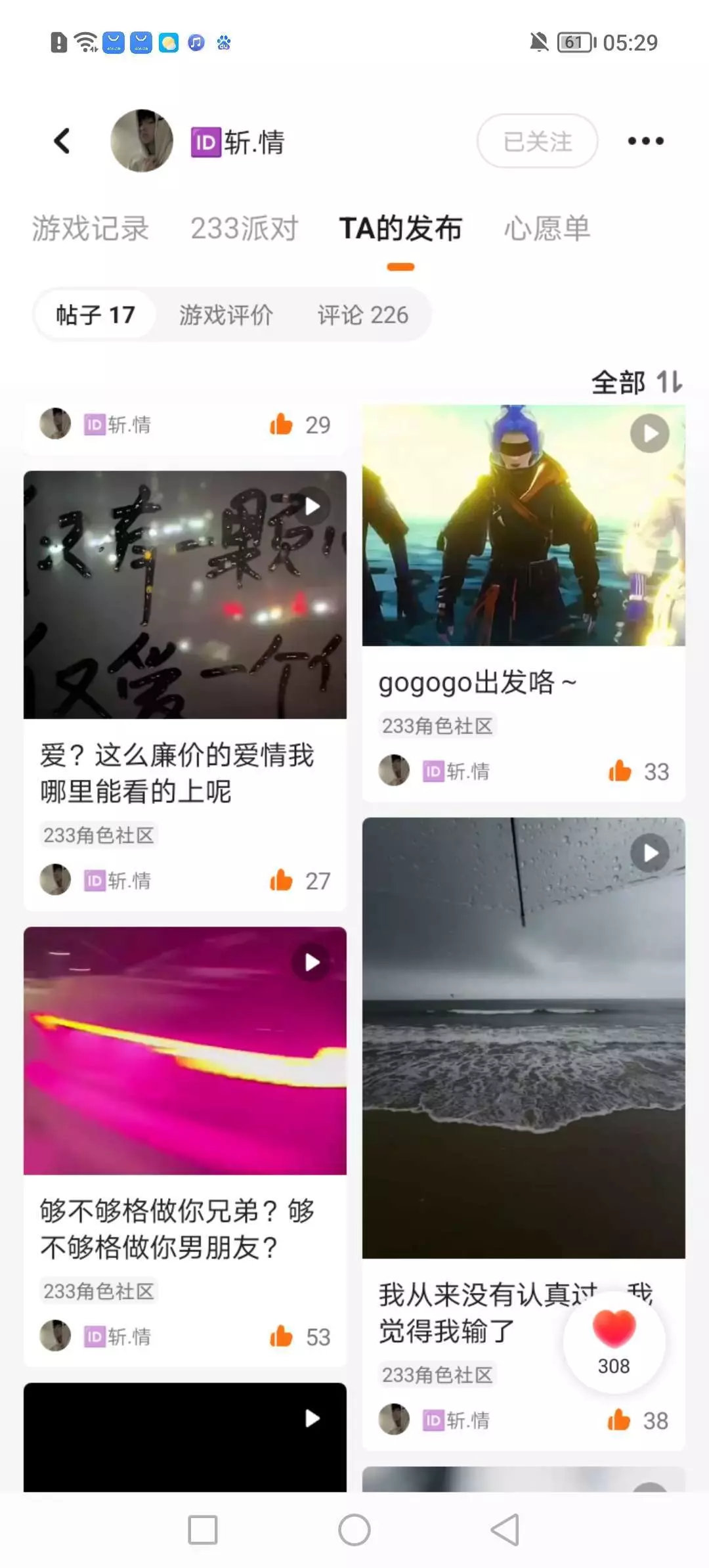Switch to the 游戏记录 tab

pyautogui.click(x=91, y=229)
